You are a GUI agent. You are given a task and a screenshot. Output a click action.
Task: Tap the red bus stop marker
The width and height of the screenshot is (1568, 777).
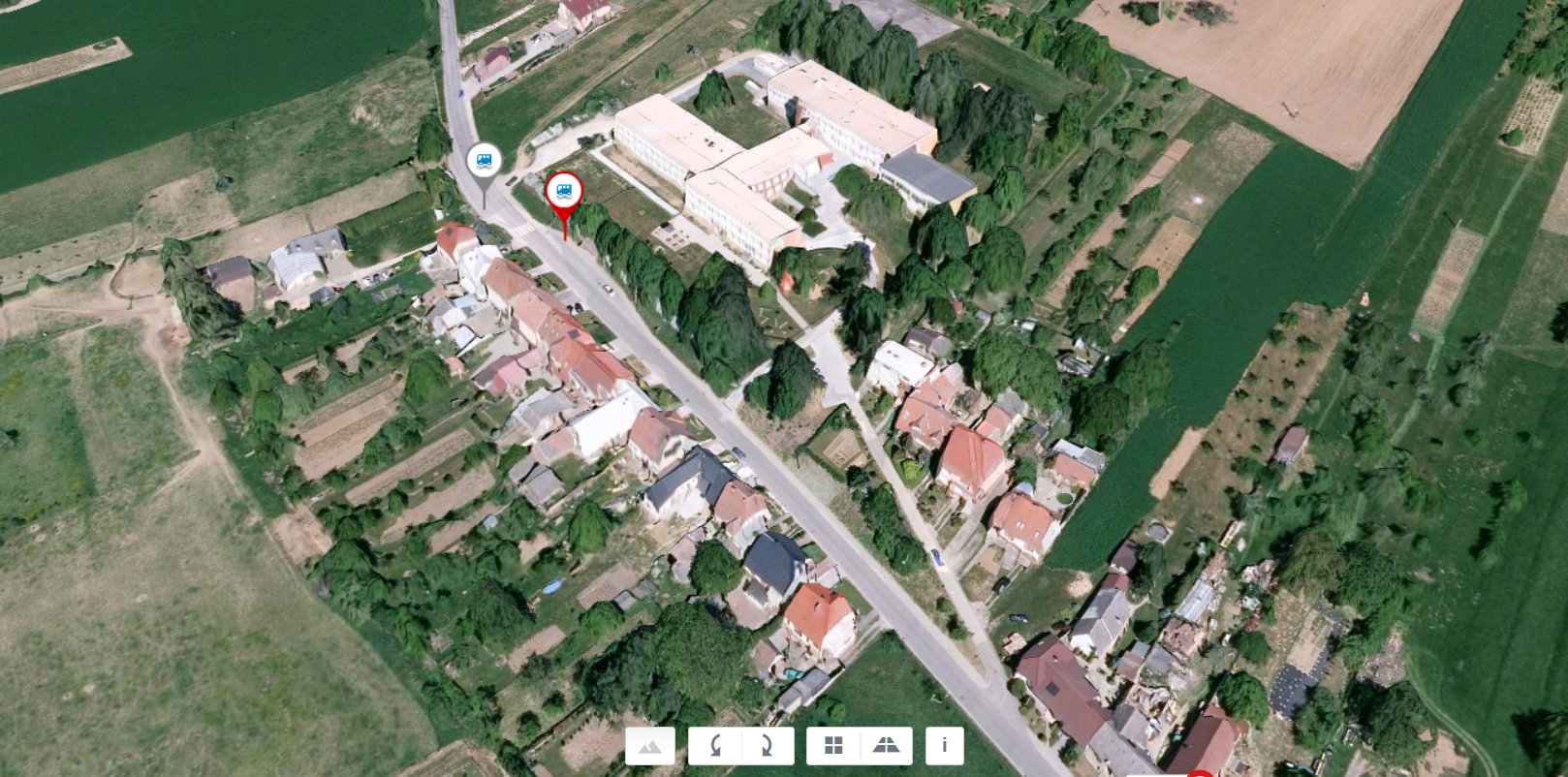pos(564,192)
